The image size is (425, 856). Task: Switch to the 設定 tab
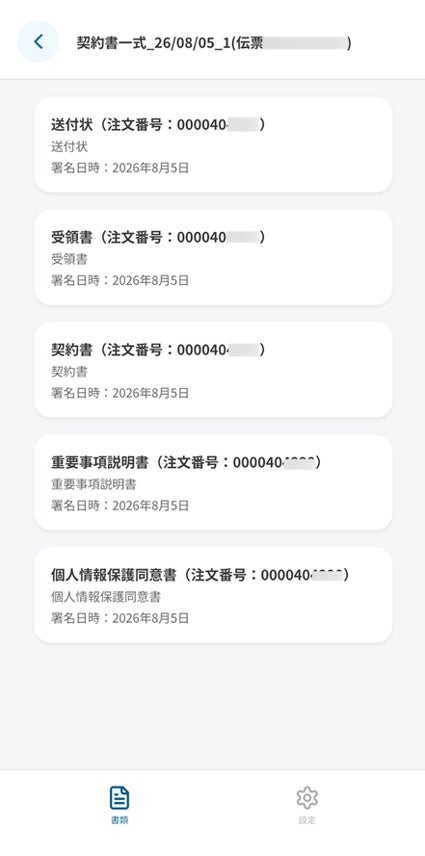click(x=307, y=805)
